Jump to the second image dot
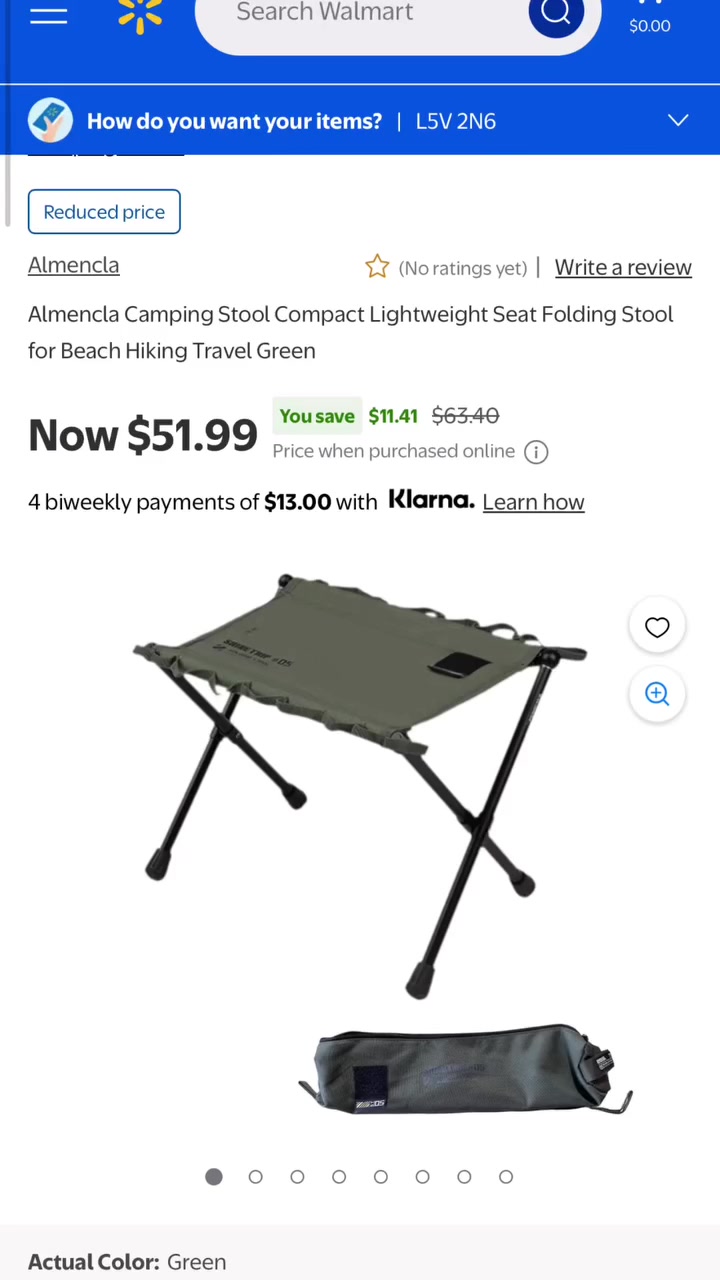 (x=256, y=1177)
